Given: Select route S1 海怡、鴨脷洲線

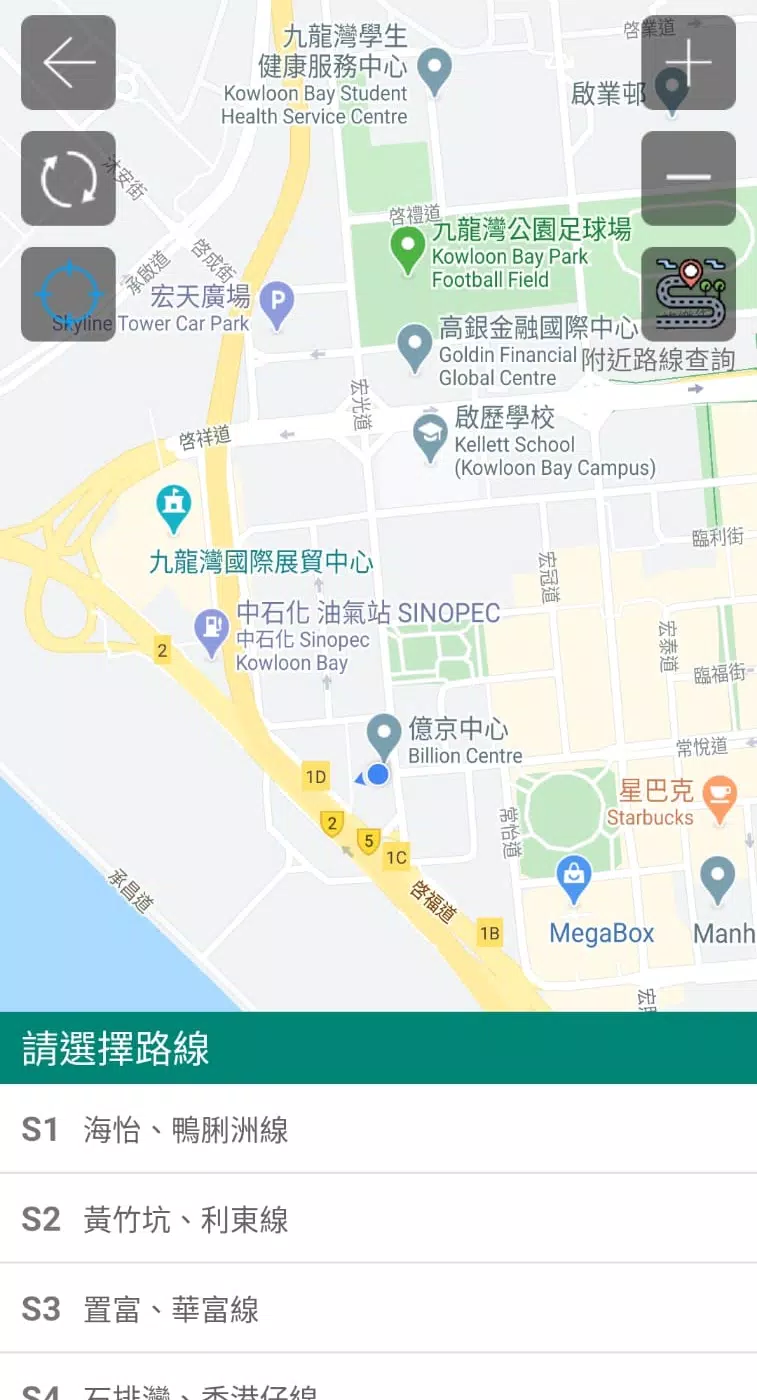Looking at the screenshot, I should pyautogui.click(x=378, y=1130).
